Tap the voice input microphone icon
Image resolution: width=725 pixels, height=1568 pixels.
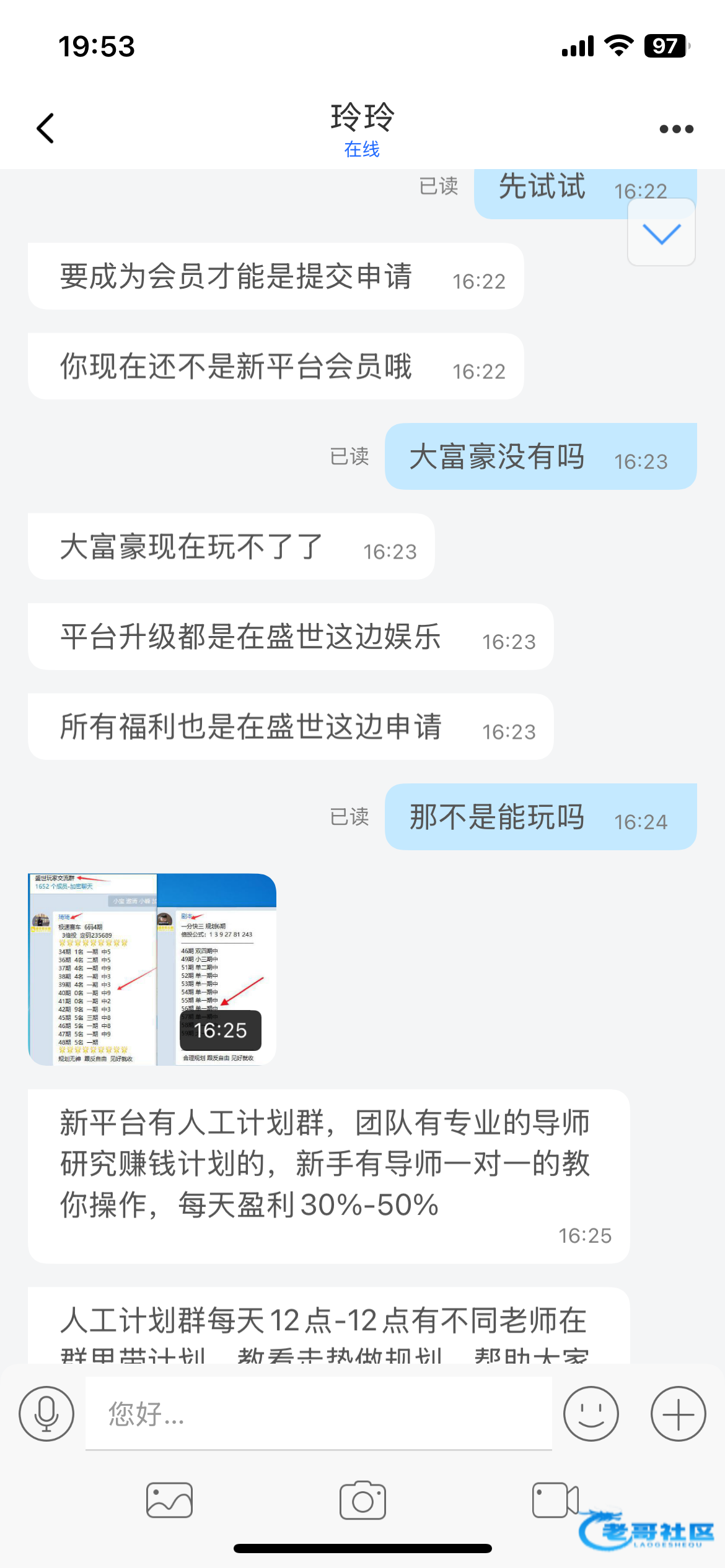46,1414
